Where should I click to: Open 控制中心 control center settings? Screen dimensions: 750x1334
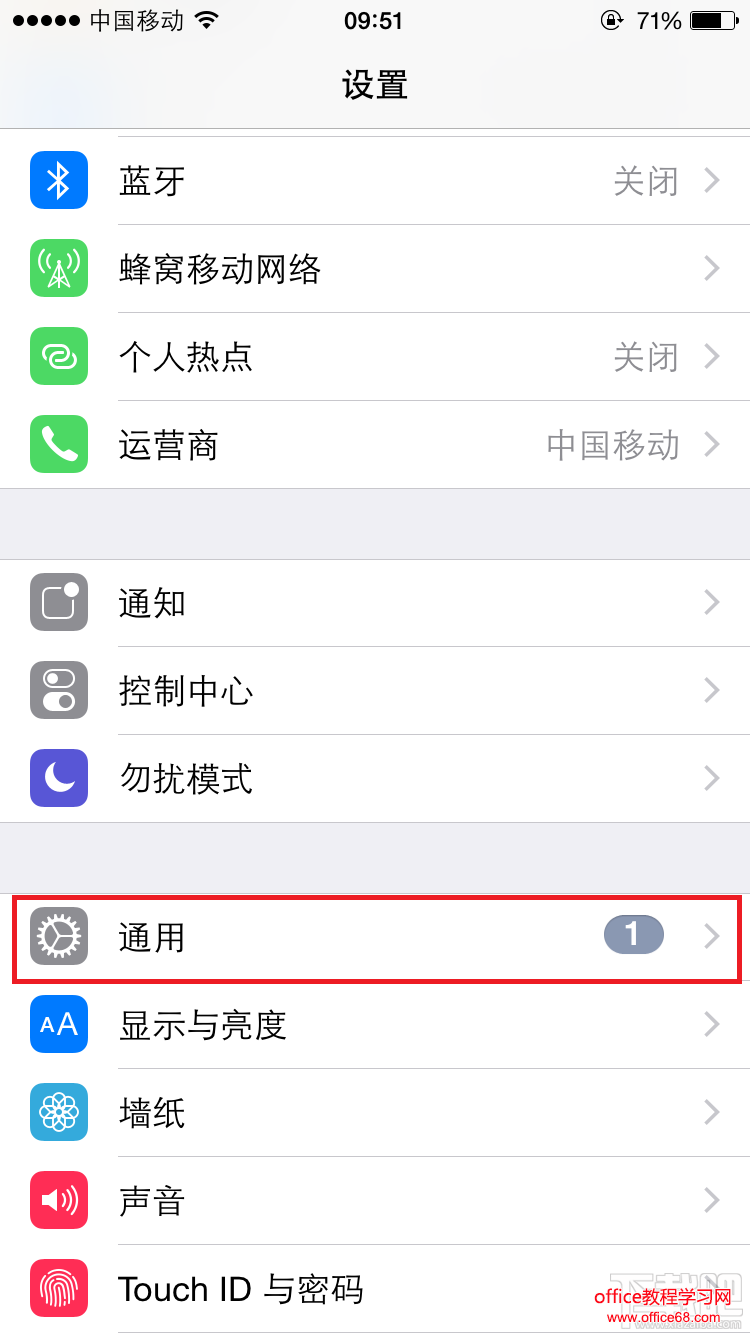pos(375,691)
